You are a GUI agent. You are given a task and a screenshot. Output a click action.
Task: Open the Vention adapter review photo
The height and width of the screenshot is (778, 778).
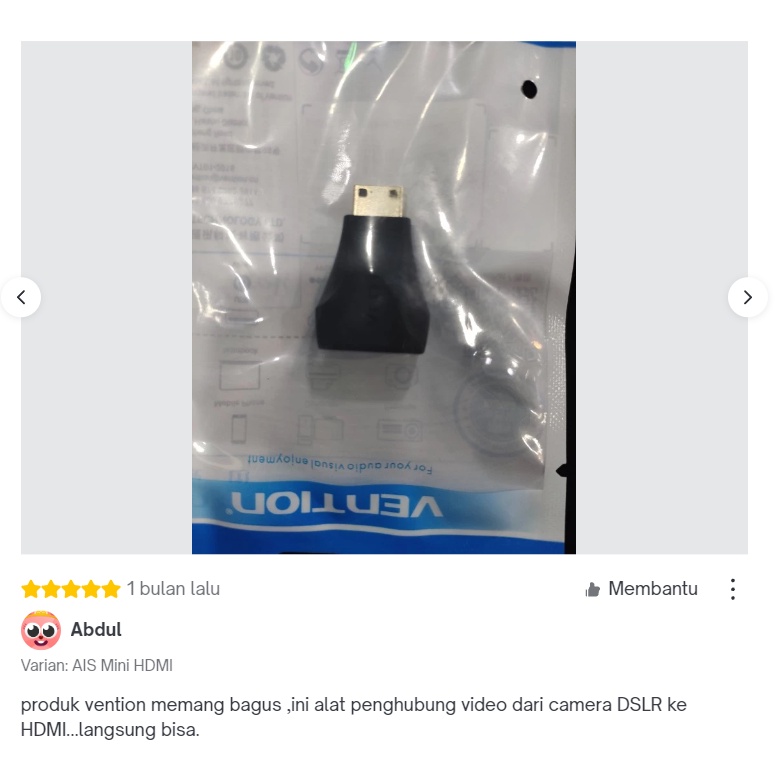(384, 297)
